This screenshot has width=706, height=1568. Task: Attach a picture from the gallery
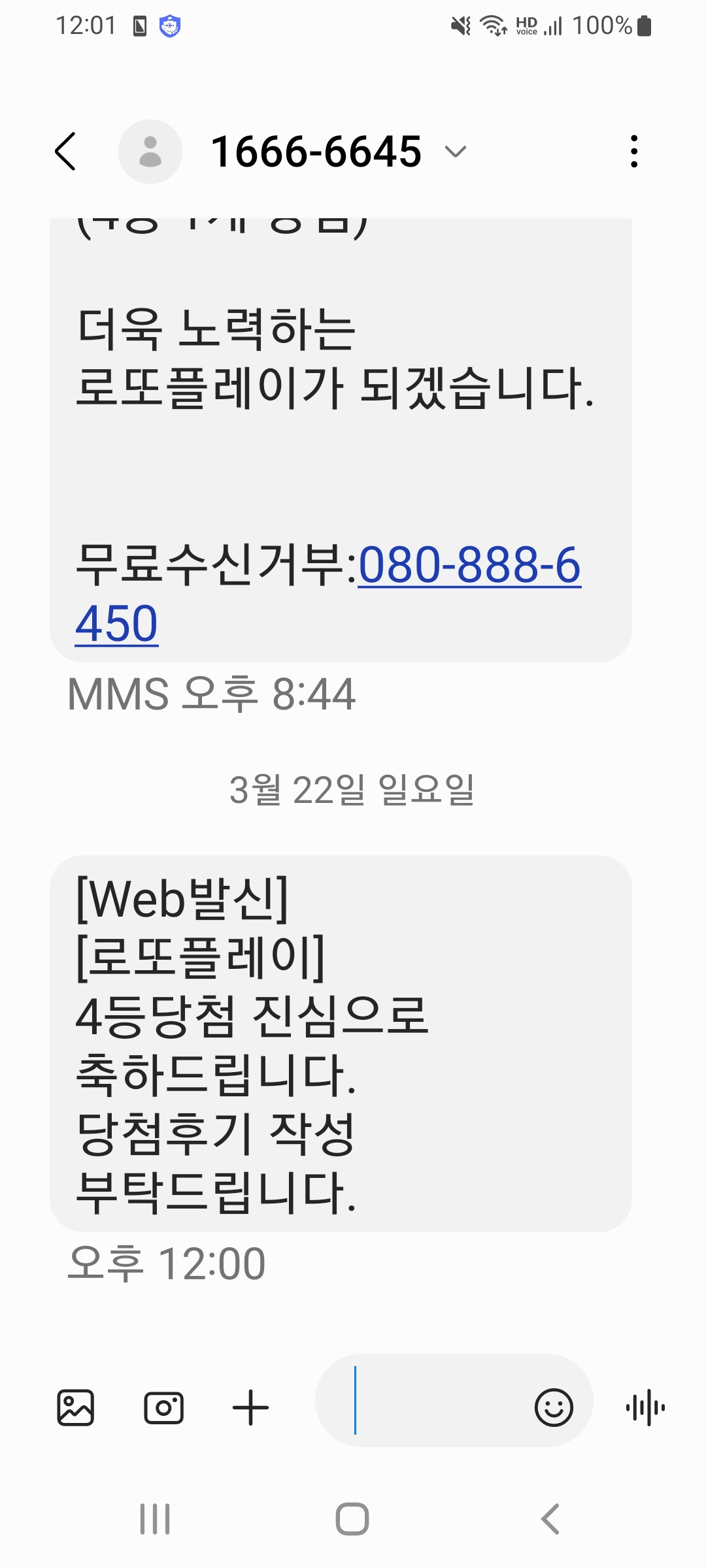tap(76, 1407)
